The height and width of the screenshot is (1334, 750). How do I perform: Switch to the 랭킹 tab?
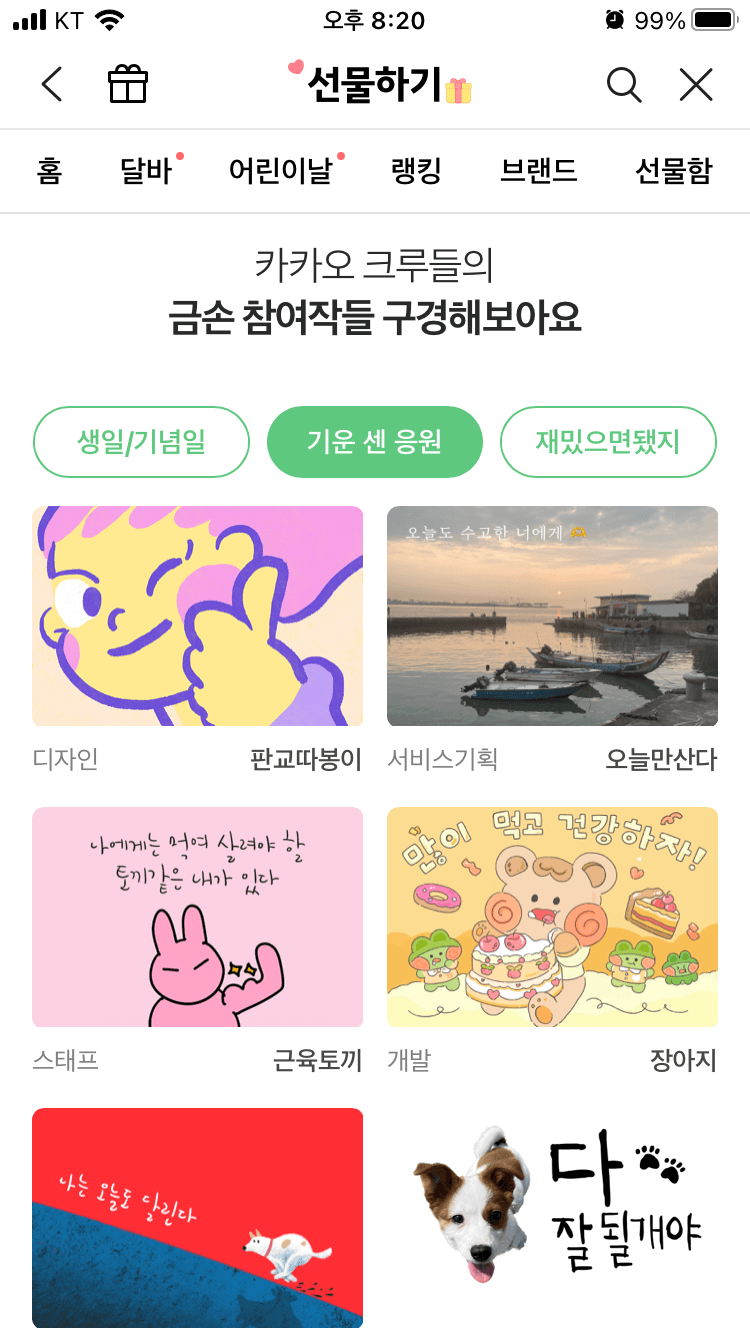coord(416,171)
